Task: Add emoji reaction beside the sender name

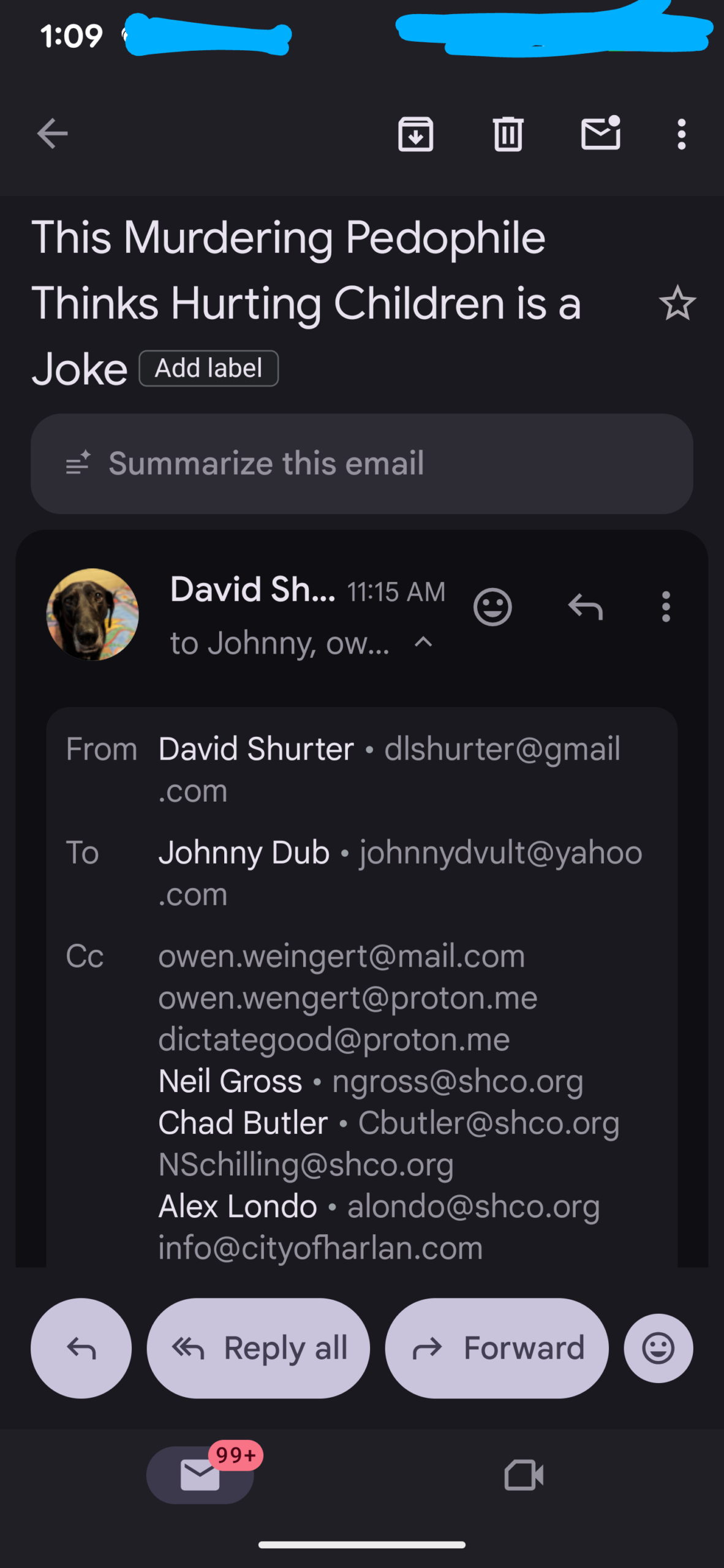Action: (x=492, y=607)
